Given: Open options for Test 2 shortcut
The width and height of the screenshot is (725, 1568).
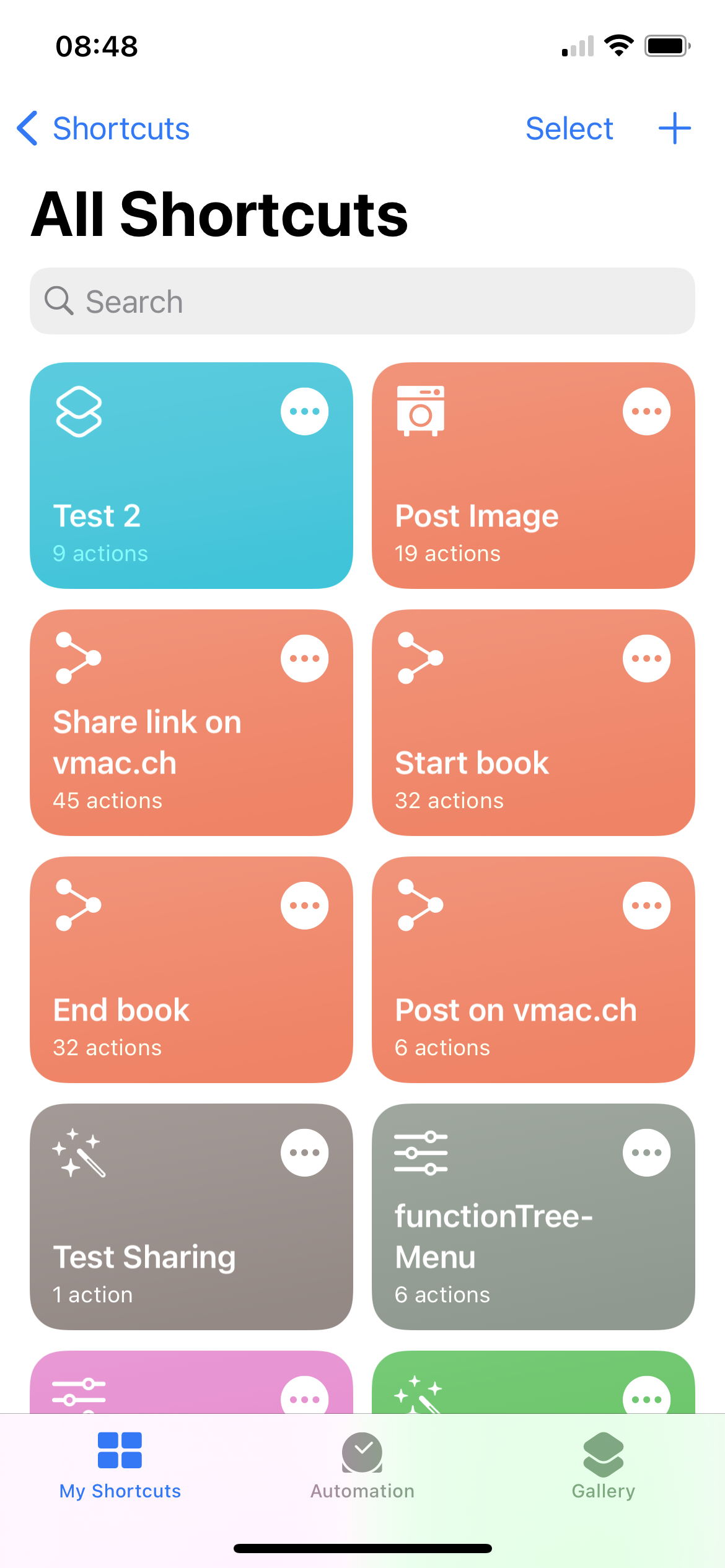Looking at the screenshot, I should point(304,411).
